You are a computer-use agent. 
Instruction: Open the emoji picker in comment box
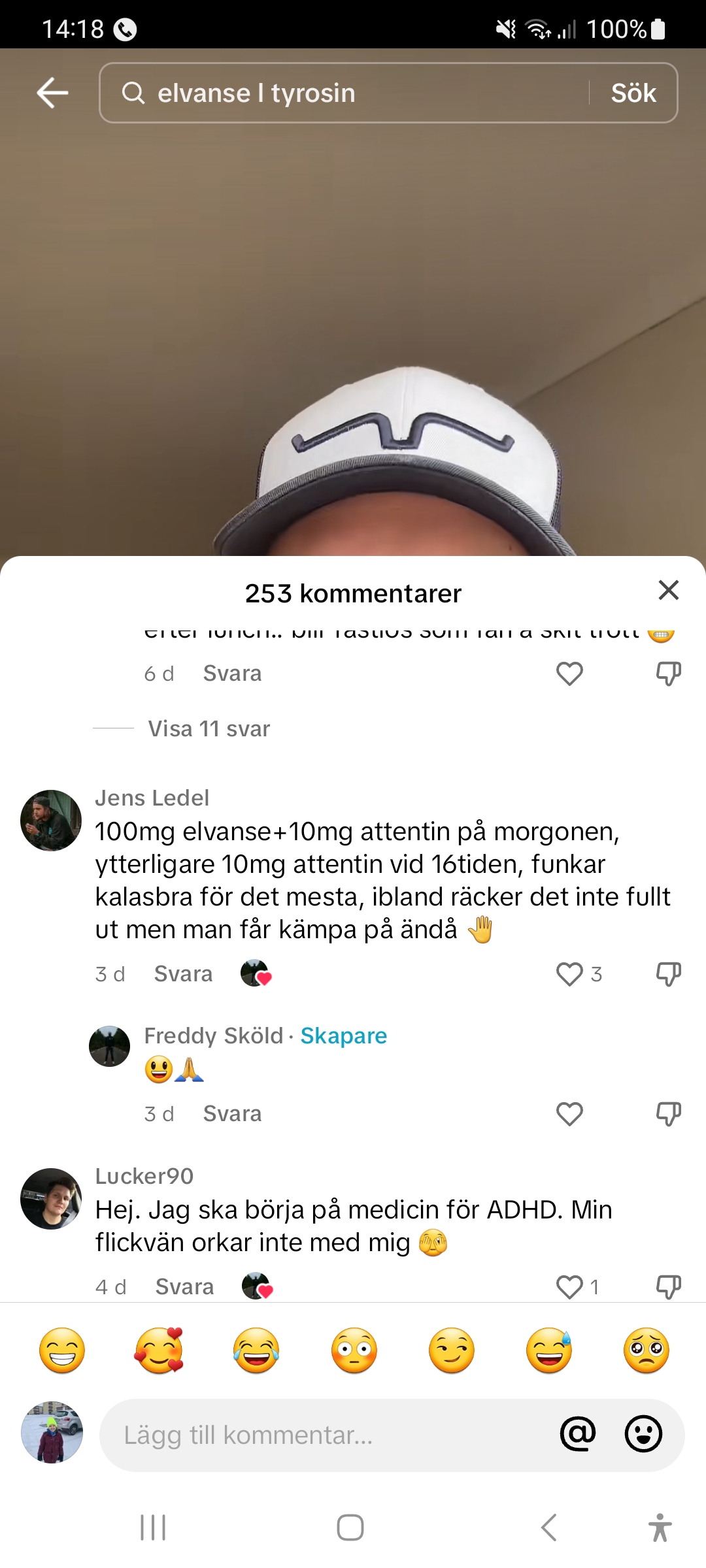(643, 1434)
